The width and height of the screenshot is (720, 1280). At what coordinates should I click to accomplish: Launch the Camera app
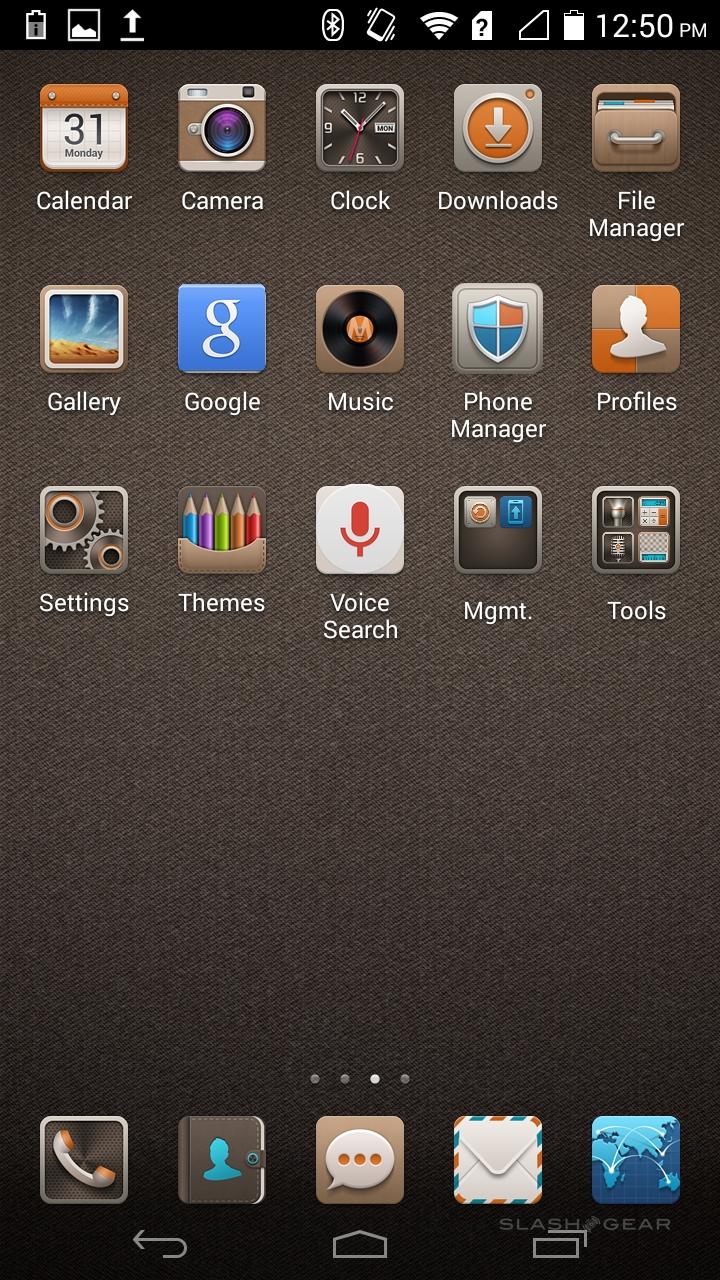(222, 128)
